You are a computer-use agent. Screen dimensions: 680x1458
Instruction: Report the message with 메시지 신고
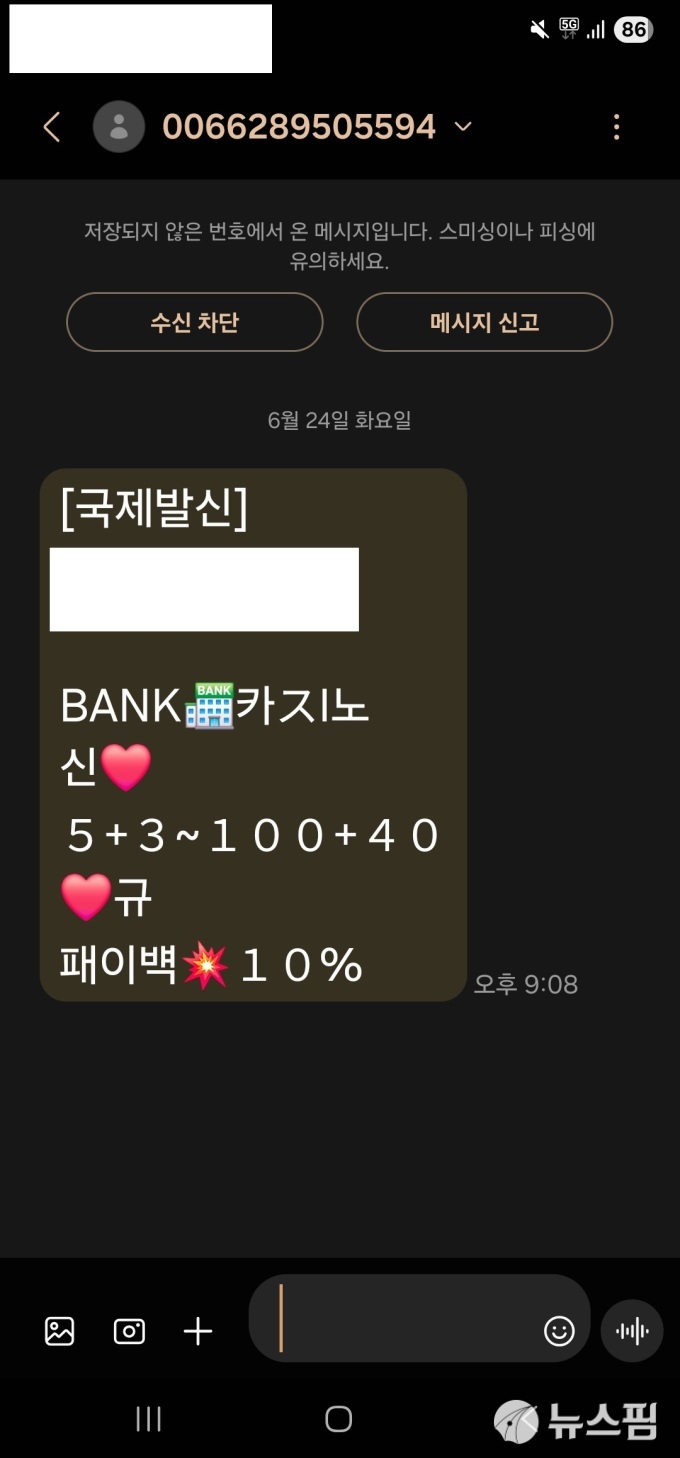point(484,322)
